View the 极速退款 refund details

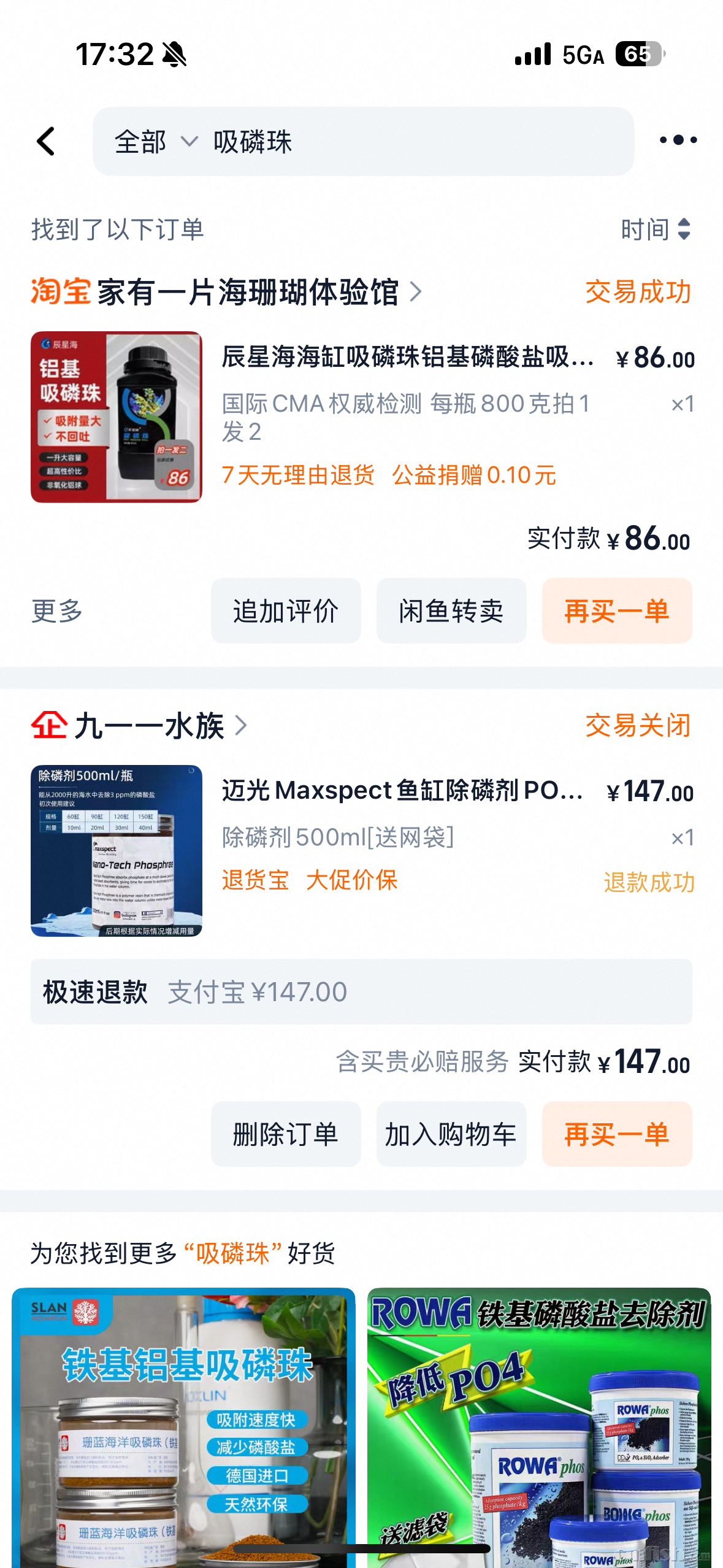tap(361, 992)
